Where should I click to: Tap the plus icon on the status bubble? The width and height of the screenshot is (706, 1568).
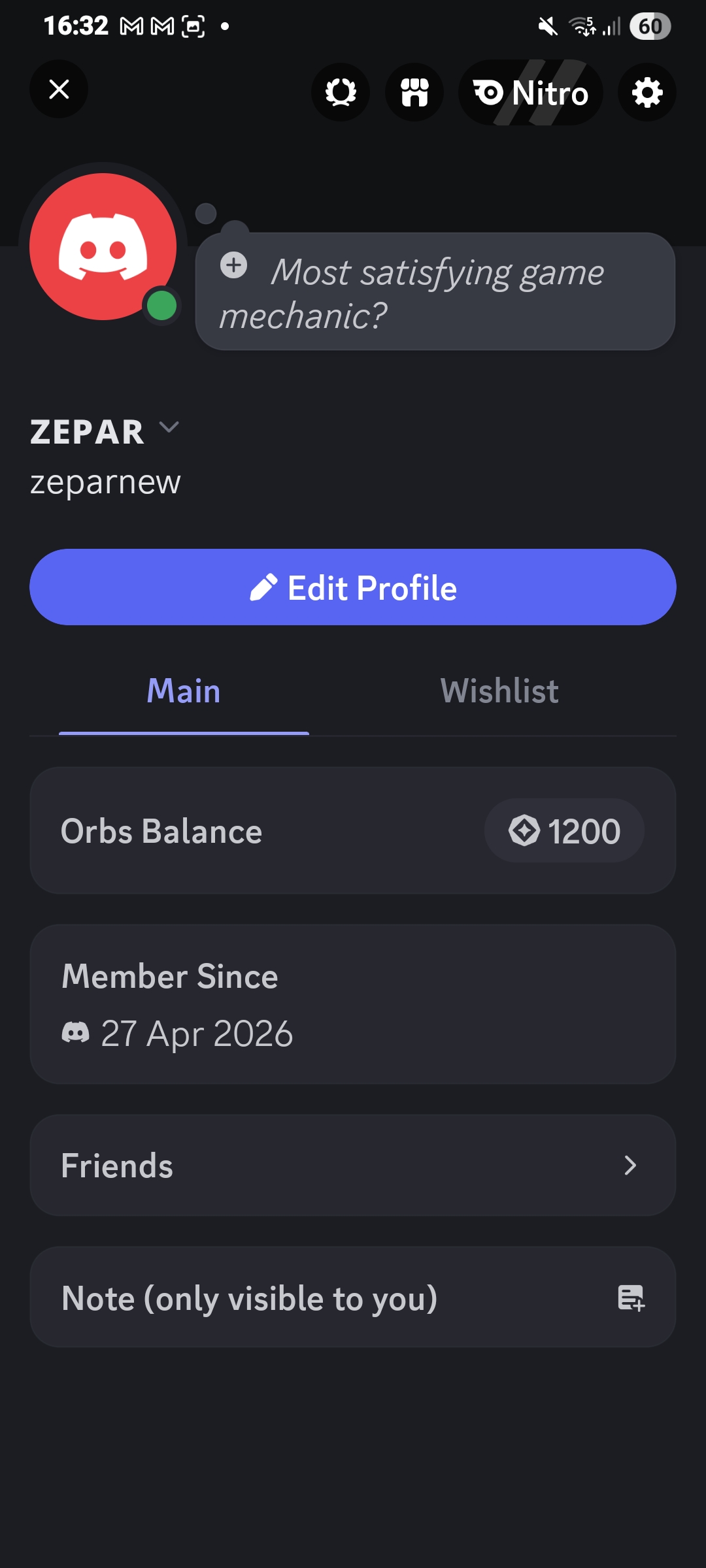click(233, 267)
